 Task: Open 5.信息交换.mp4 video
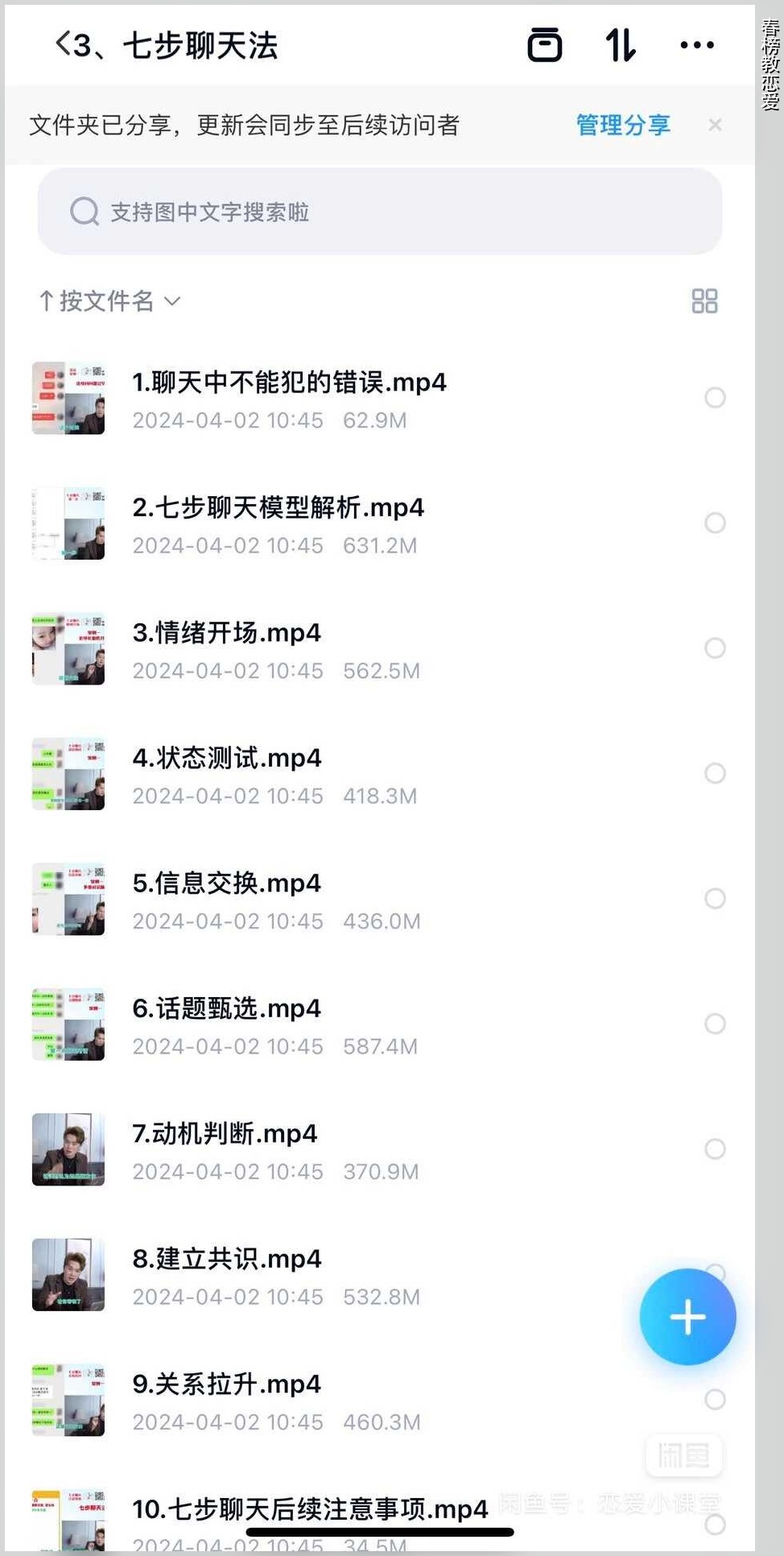point(227,884)
